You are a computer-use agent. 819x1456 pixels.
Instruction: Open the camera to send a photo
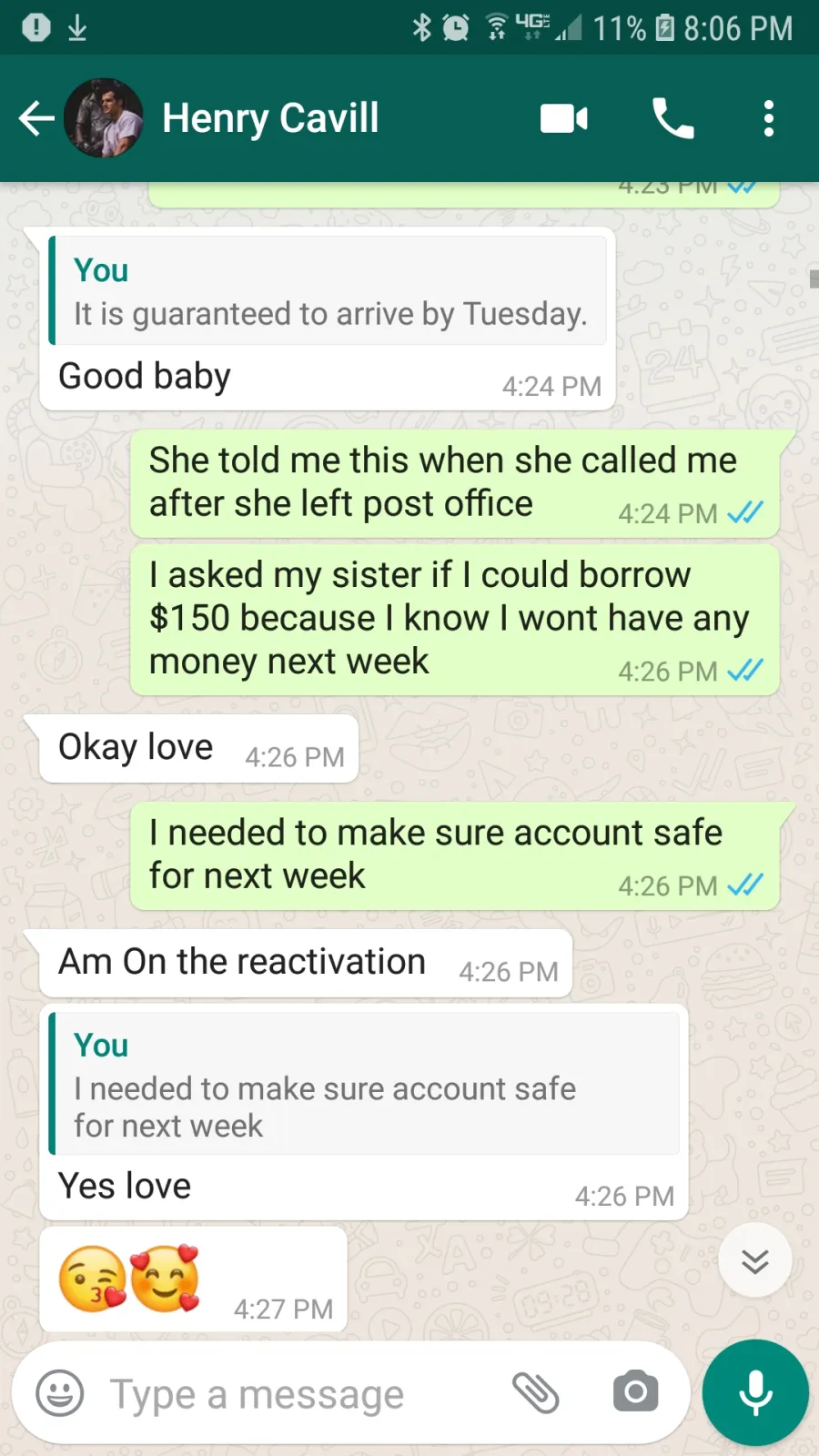point(635,1391)
